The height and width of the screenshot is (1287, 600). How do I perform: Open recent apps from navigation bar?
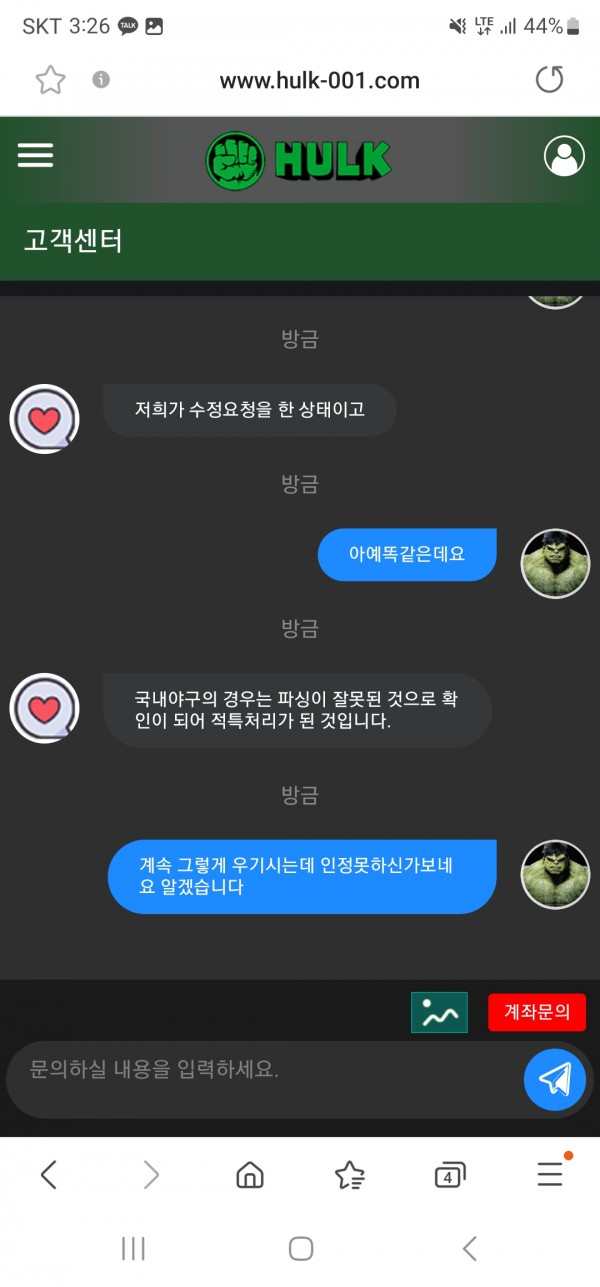pos(133,1248)
